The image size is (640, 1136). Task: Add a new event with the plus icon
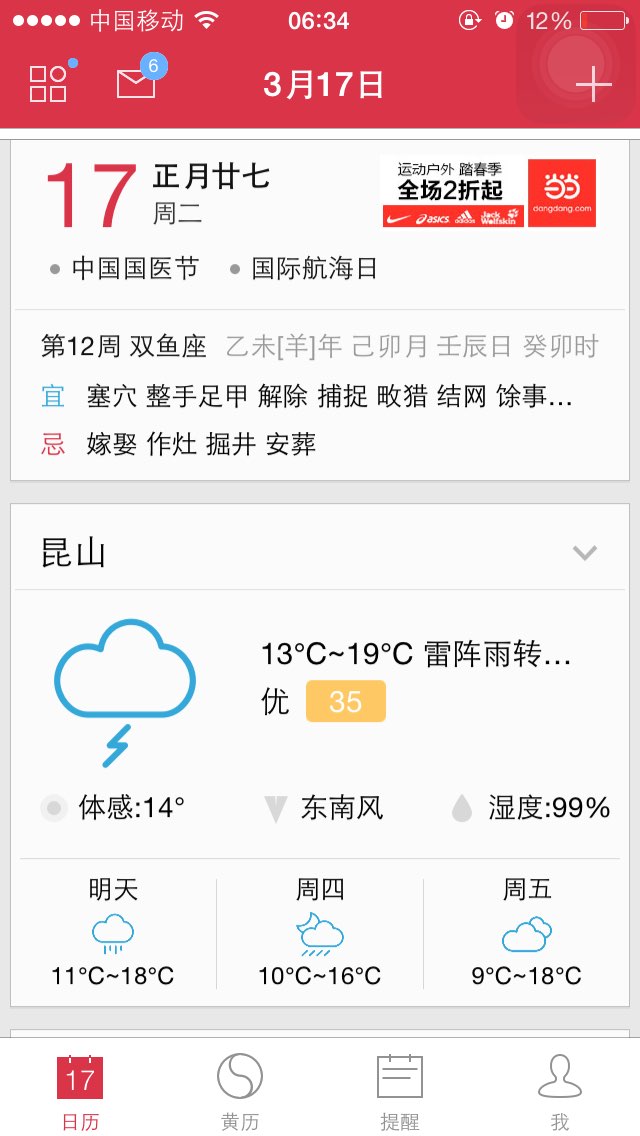[x=594, y=84]
